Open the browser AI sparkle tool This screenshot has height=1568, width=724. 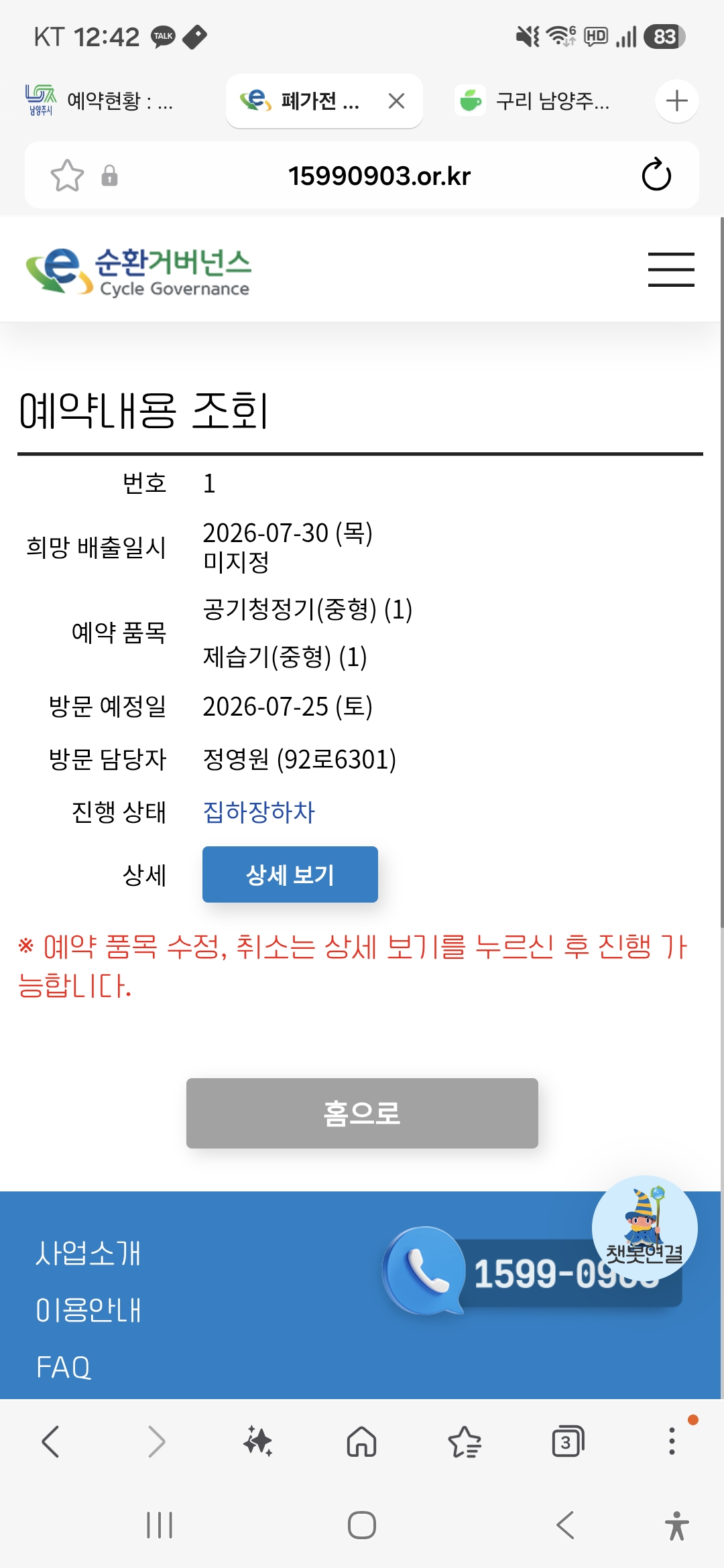pyautogui.click(x=258, y=1441)
